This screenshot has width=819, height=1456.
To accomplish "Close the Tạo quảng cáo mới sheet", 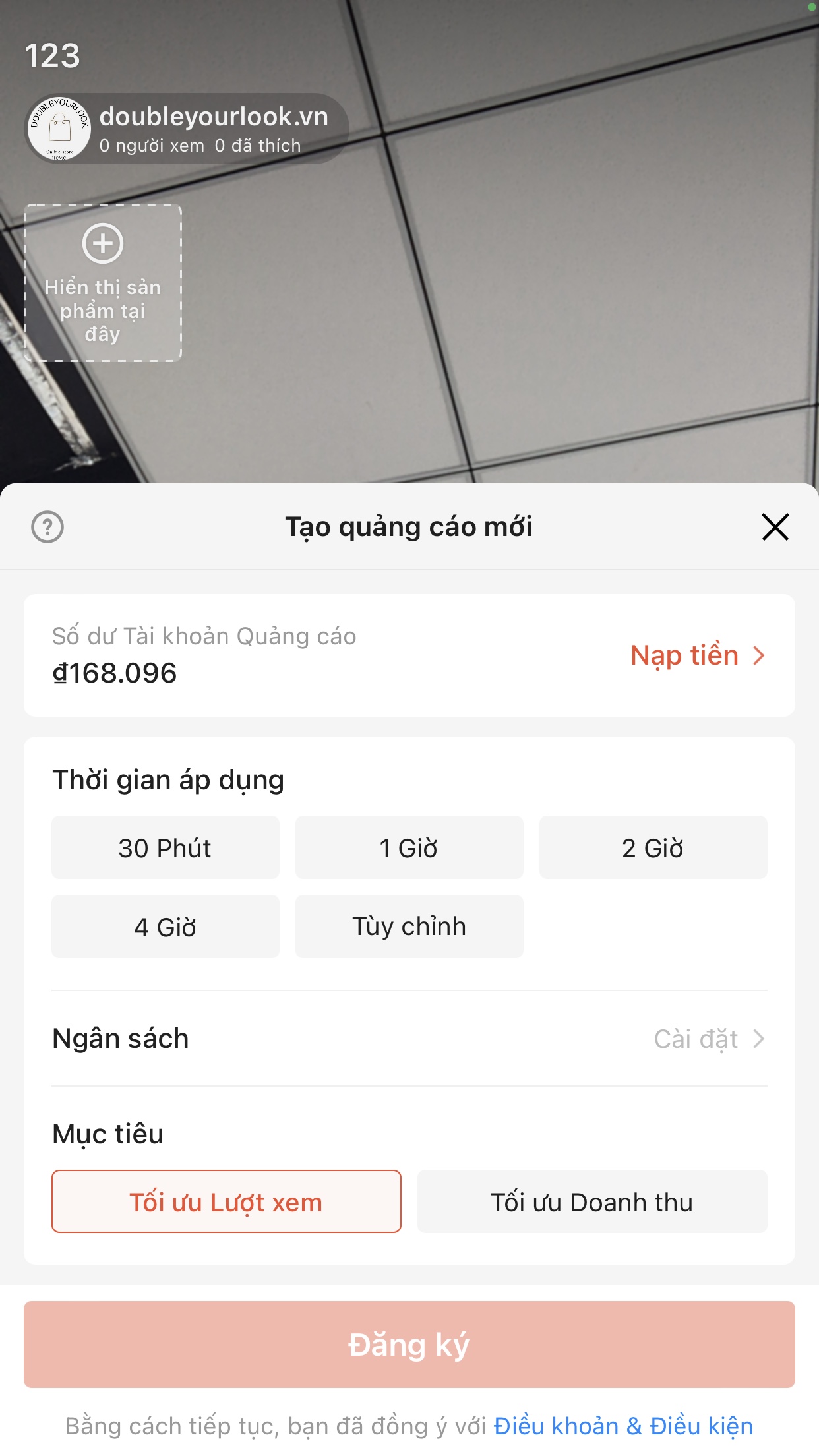I will [775, 527].
